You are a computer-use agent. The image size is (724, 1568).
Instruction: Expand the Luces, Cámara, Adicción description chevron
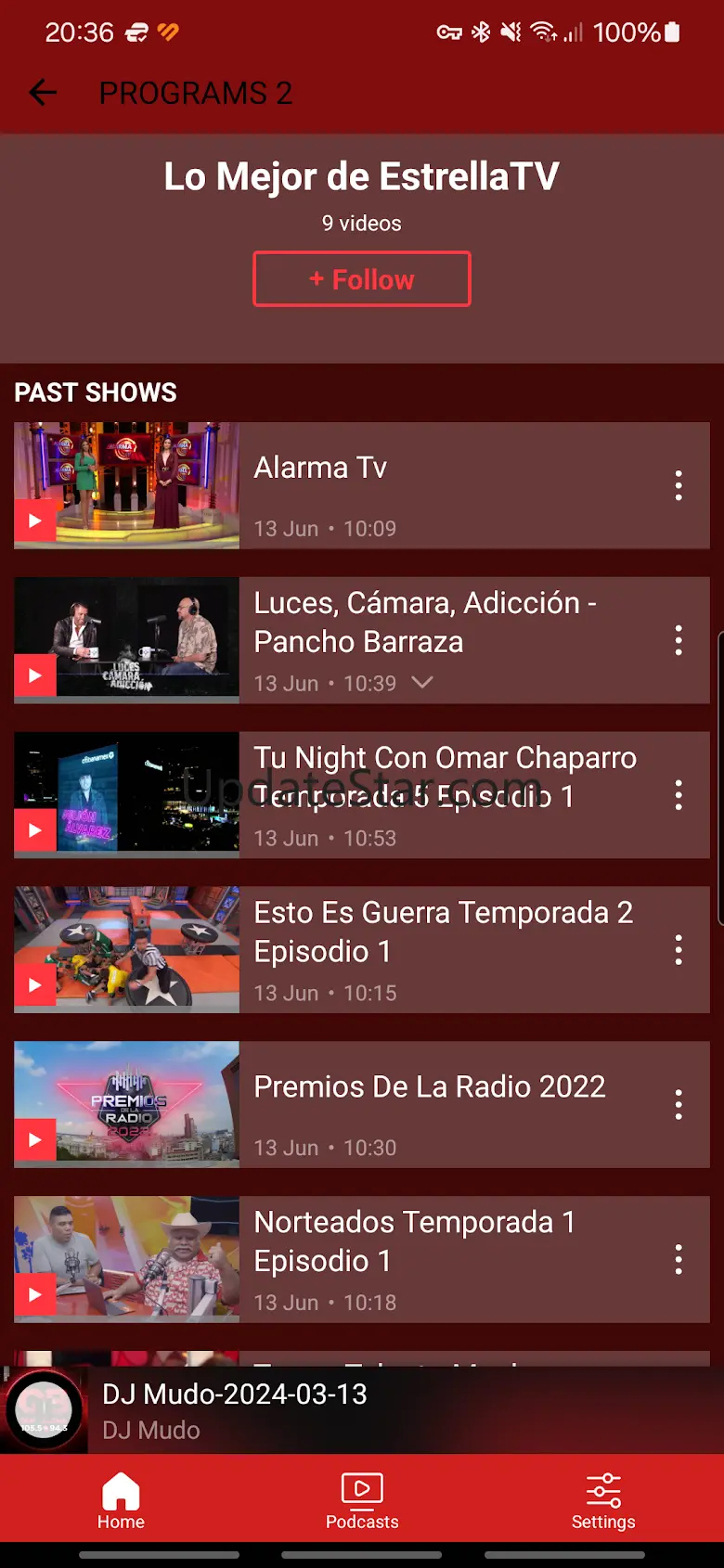pyautogui.click(x=422, y=683)
